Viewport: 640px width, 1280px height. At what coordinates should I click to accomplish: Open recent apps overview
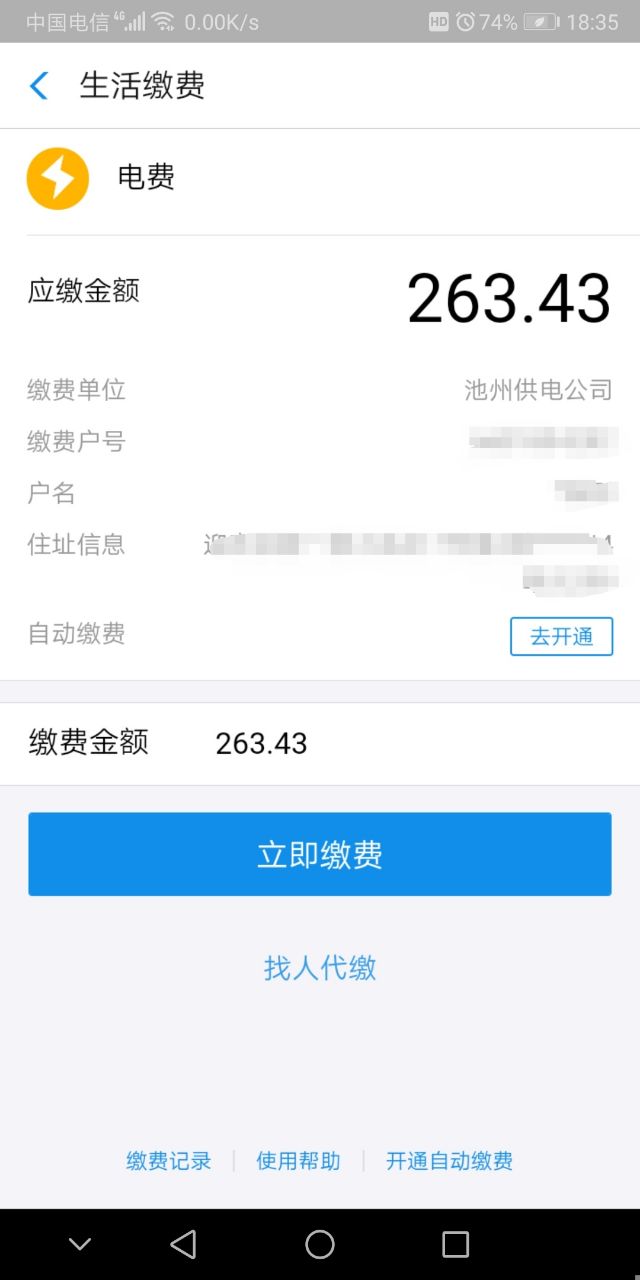455,1244
